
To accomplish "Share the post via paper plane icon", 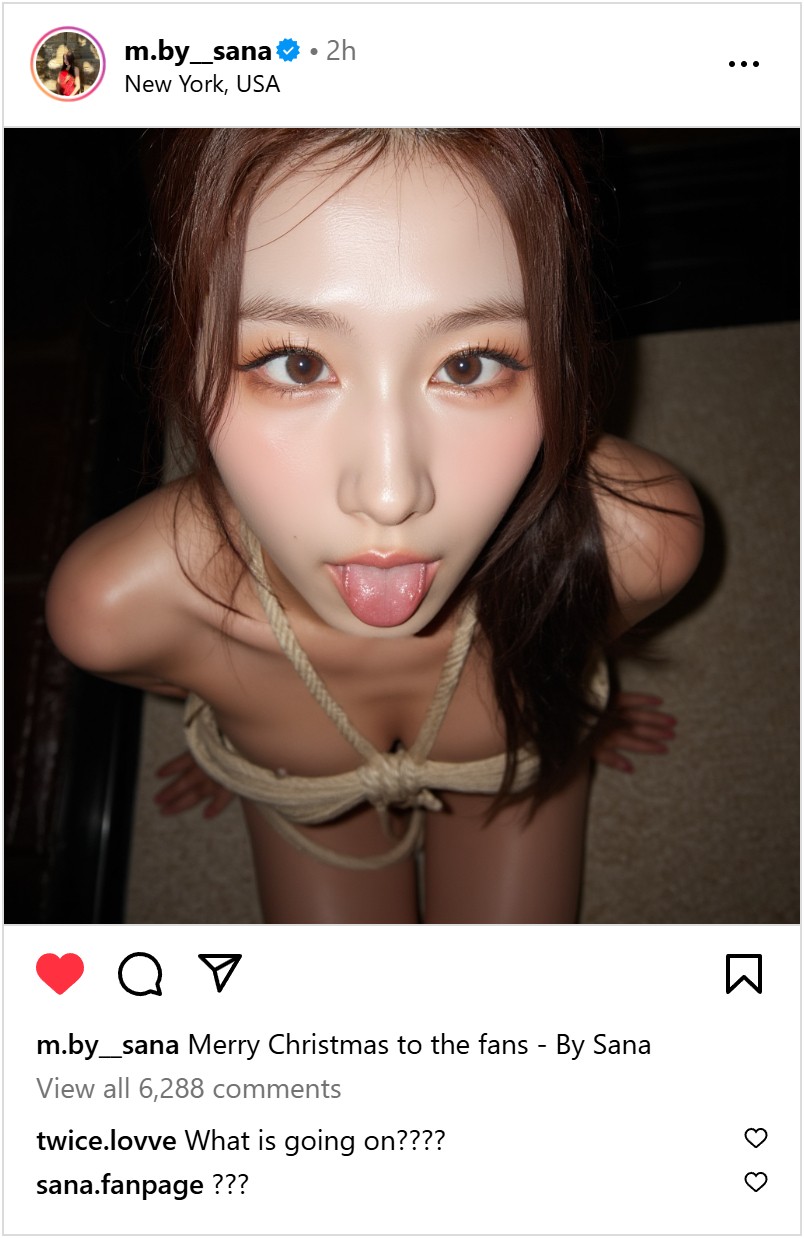I will coord(219,972).
